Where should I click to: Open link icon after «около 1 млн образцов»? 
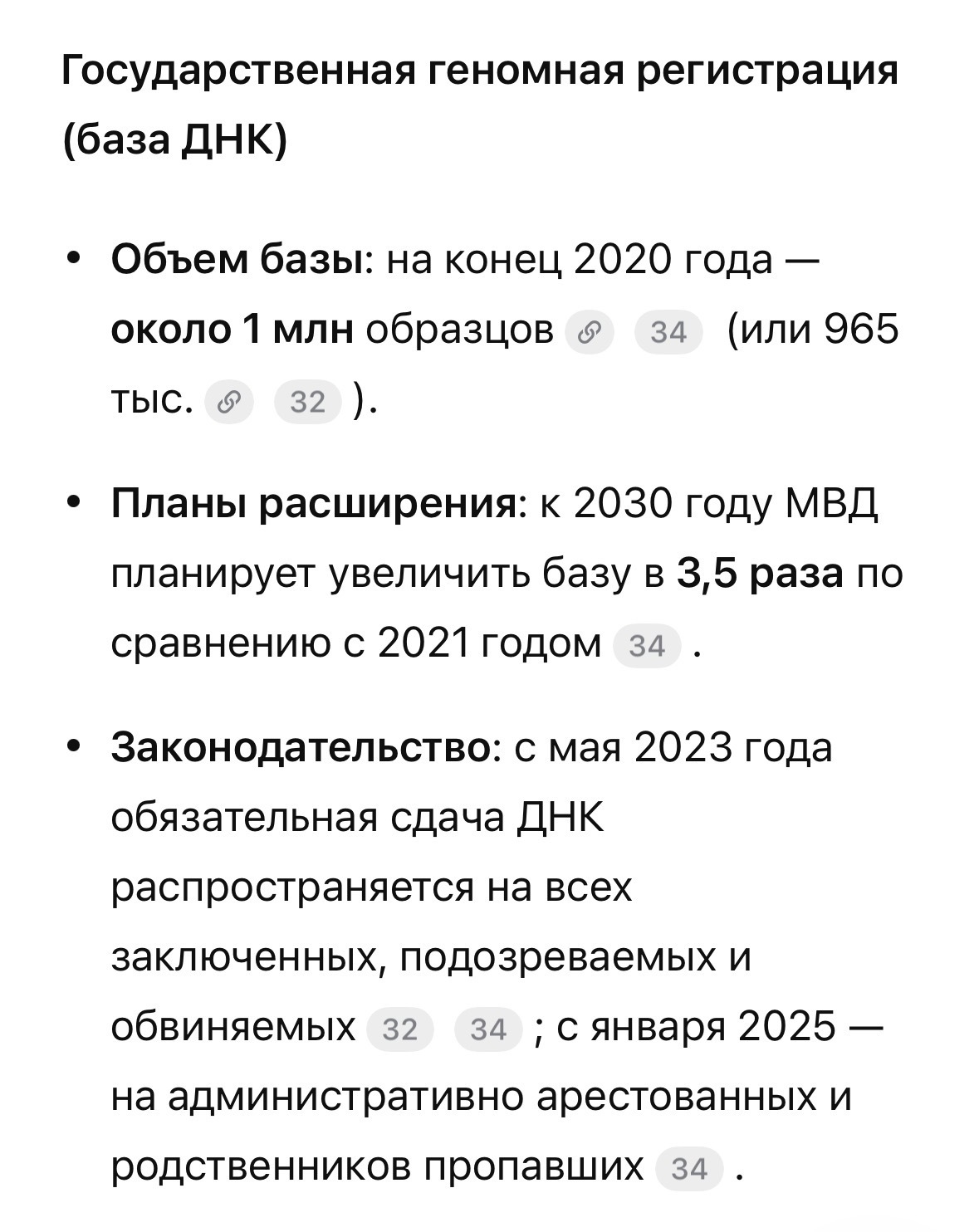tap(589, 333)
